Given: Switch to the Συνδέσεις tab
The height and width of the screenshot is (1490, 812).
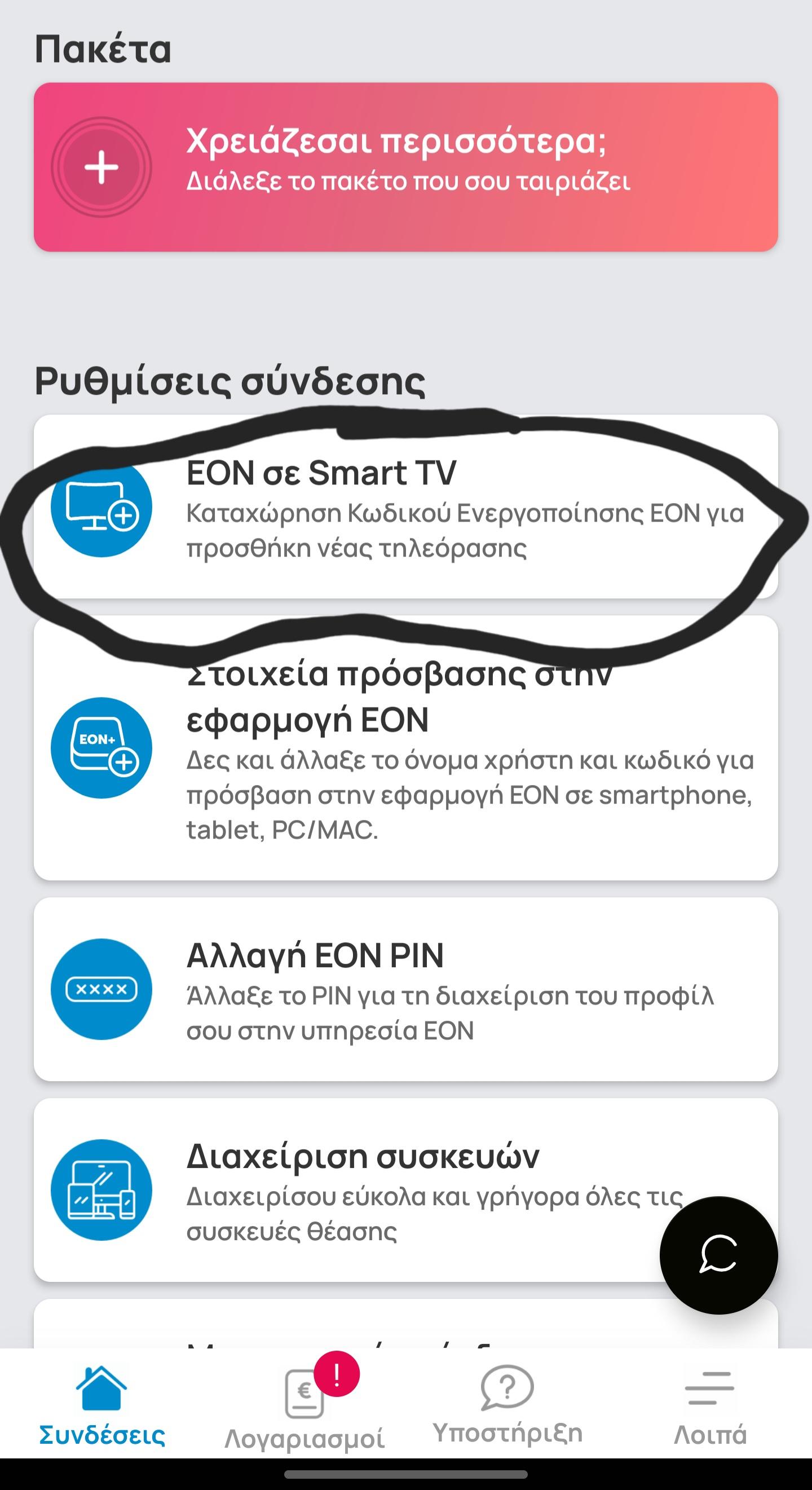Looking at the screenshot, I should [102, 1407].
